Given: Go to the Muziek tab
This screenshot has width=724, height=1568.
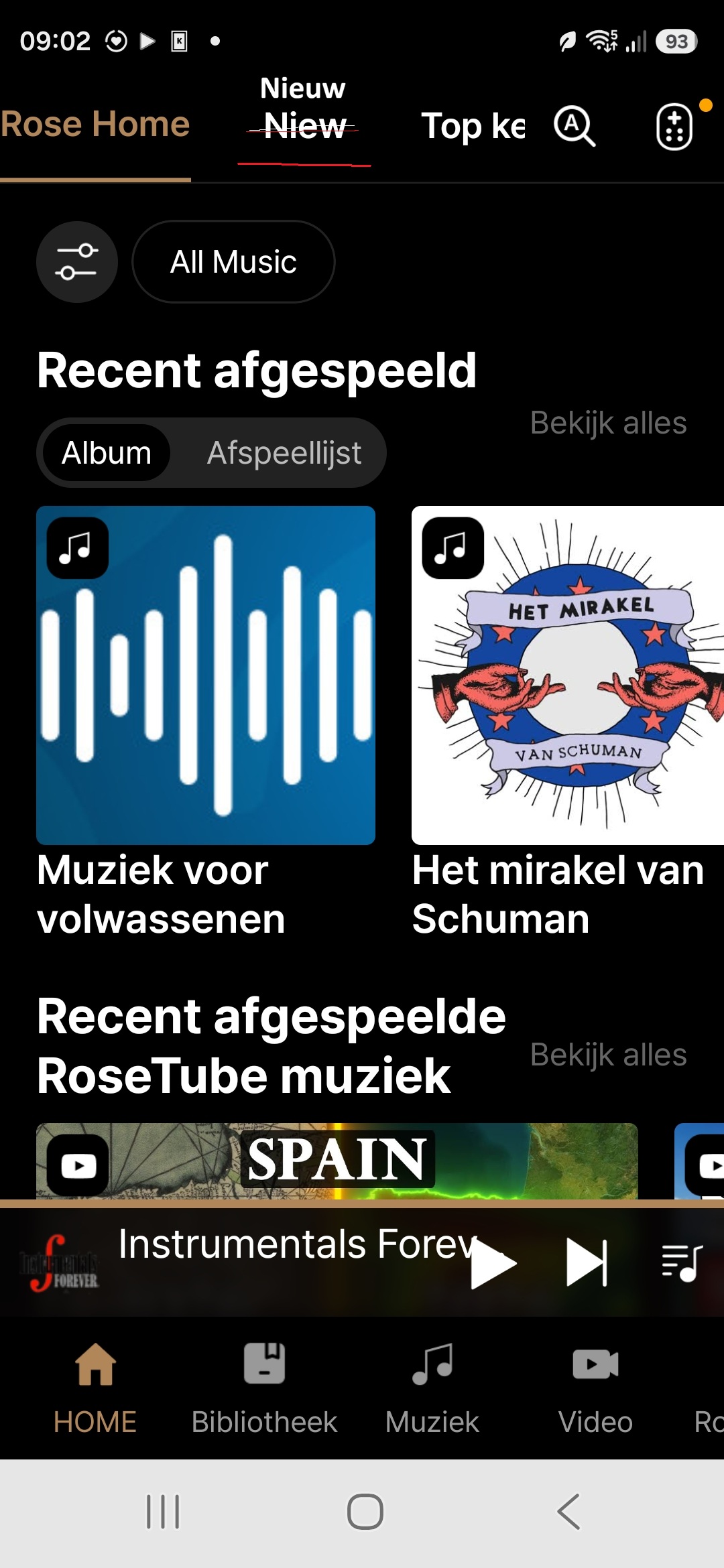Looking at the screenshot, I should click(432, 1388).
